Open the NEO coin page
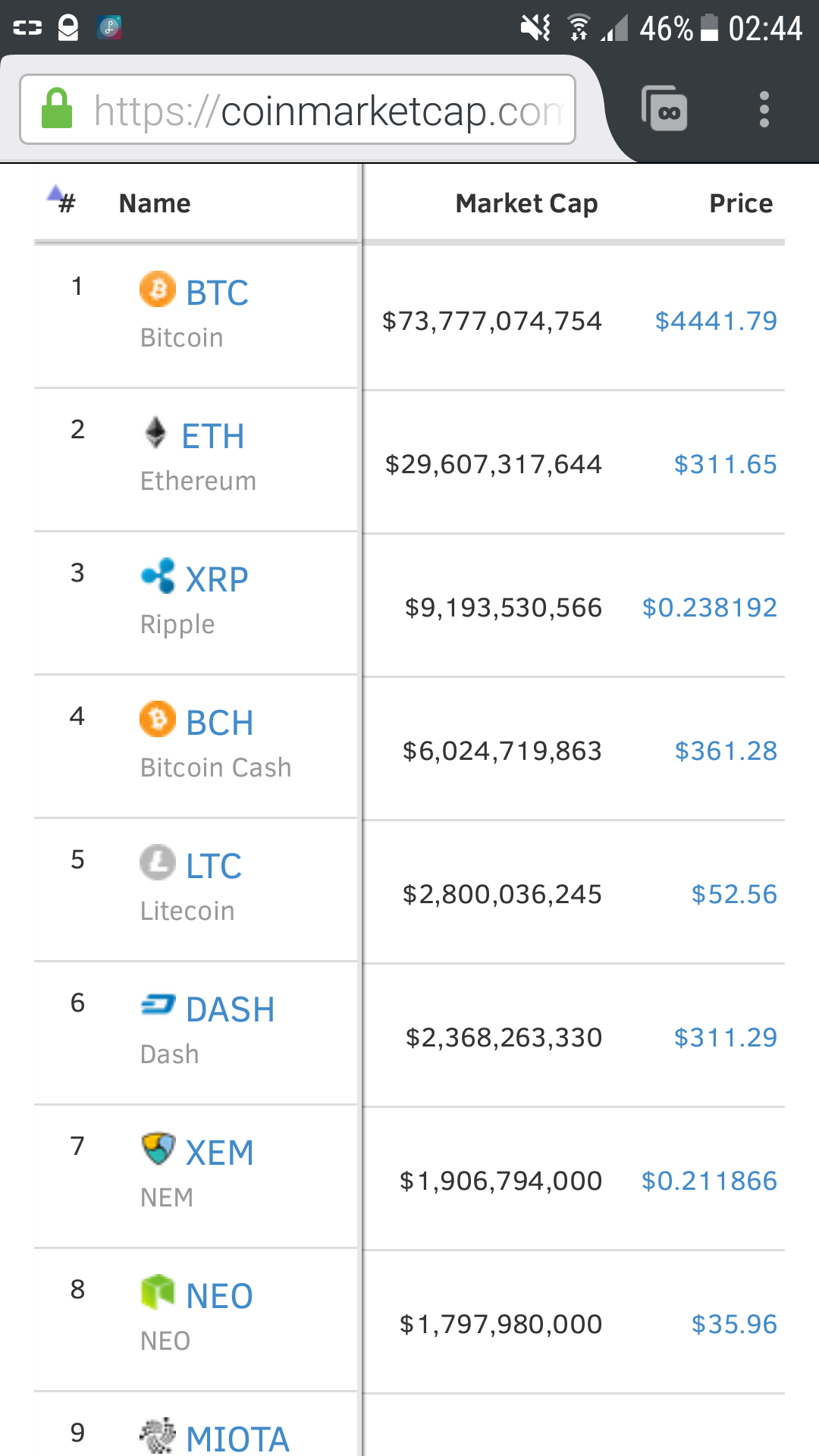The height and width of the screenshot is (1456, 819). [219, 1297]
